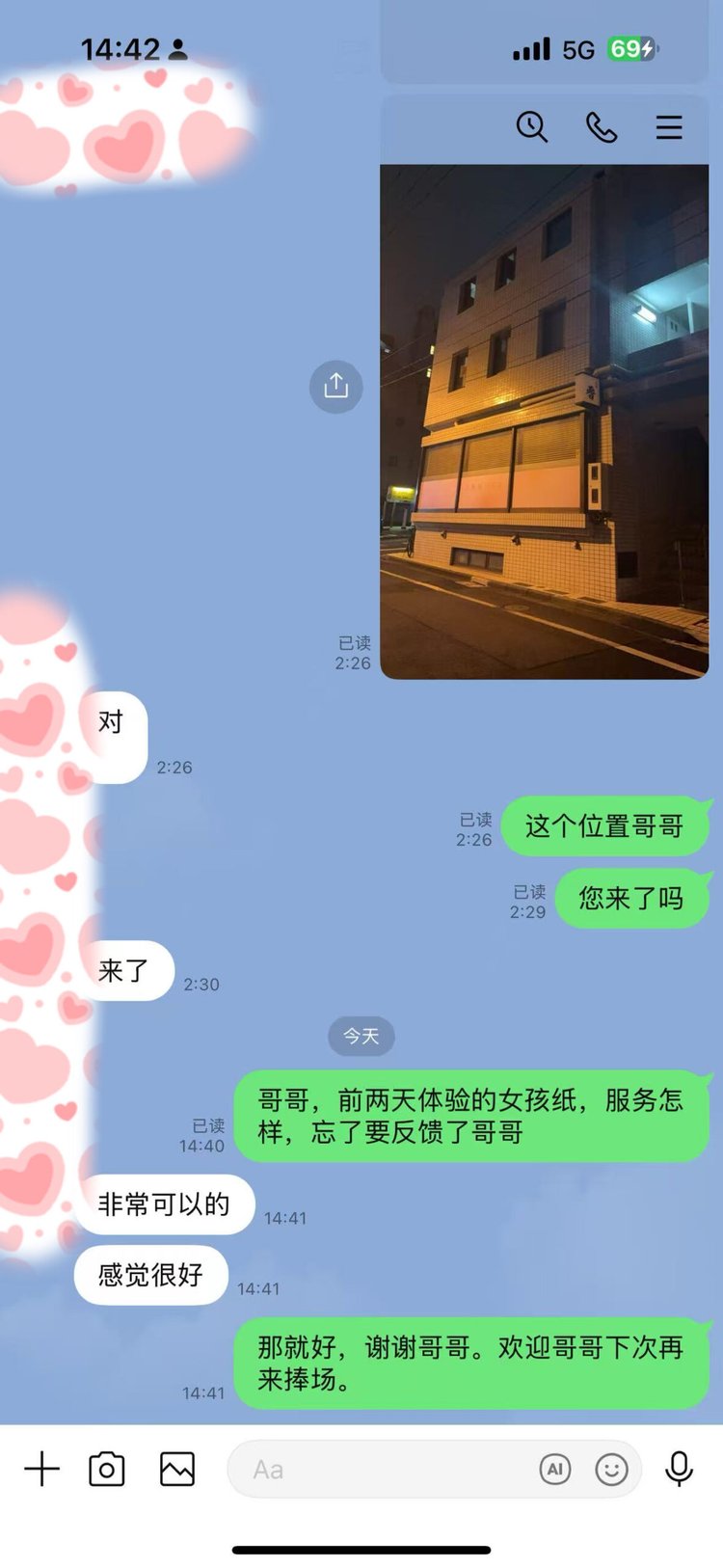This screenshot has height=1568, width=723.
Task: Open the plus attachment menu
Action: point(41,1469)
